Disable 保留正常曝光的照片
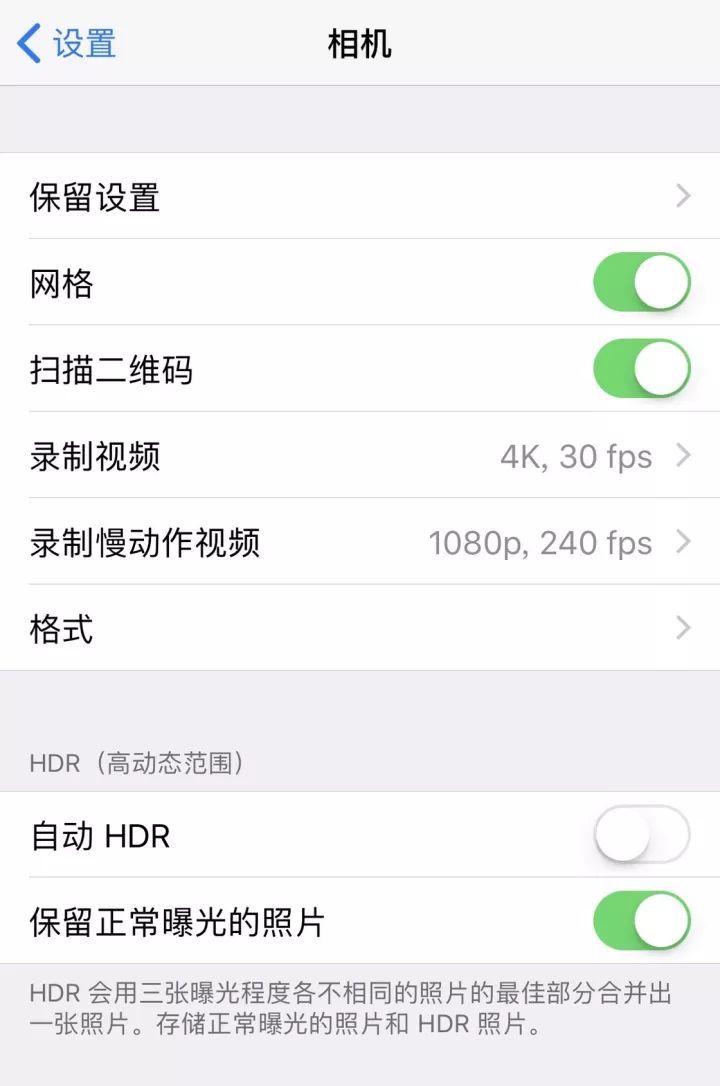The height and width of the screenshot is (1086, 720). tap(641, 921)
